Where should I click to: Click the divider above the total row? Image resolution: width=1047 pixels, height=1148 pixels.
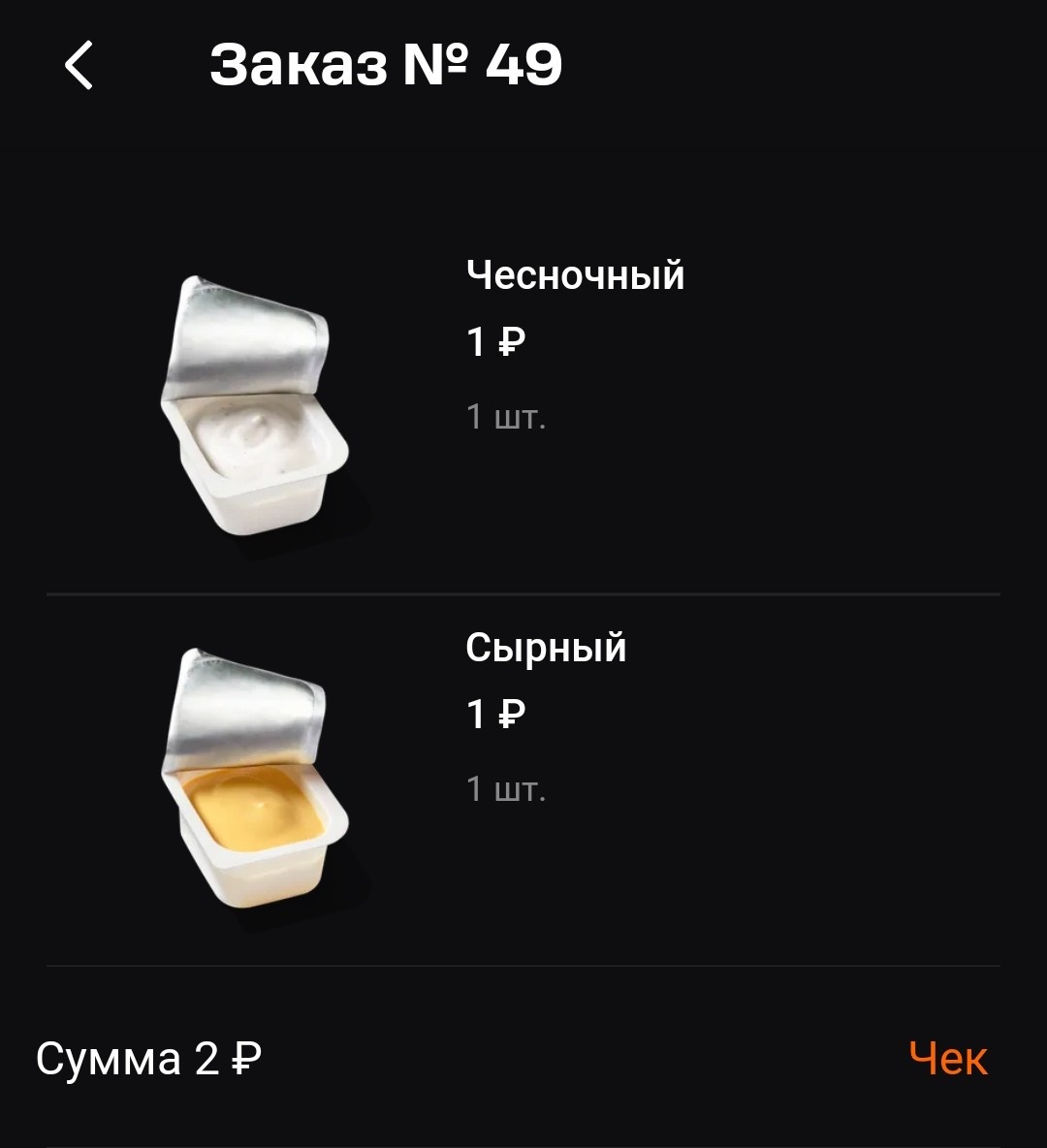coord(523,965)
